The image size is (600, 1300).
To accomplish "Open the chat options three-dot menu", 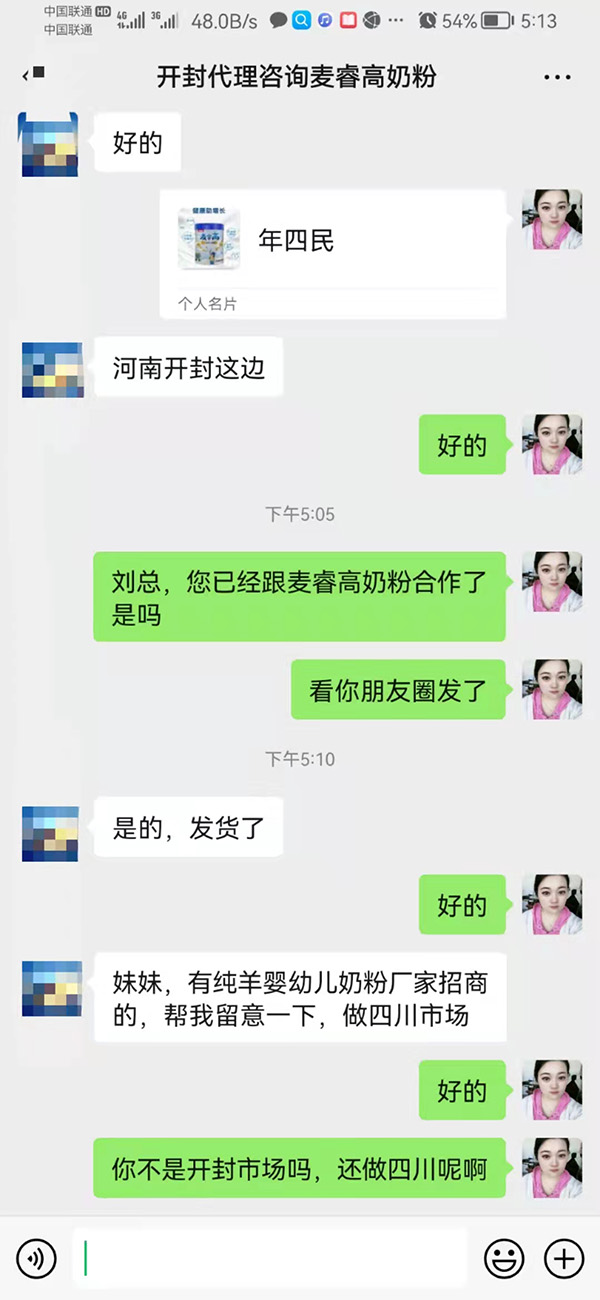I will (x=557, y=77).
